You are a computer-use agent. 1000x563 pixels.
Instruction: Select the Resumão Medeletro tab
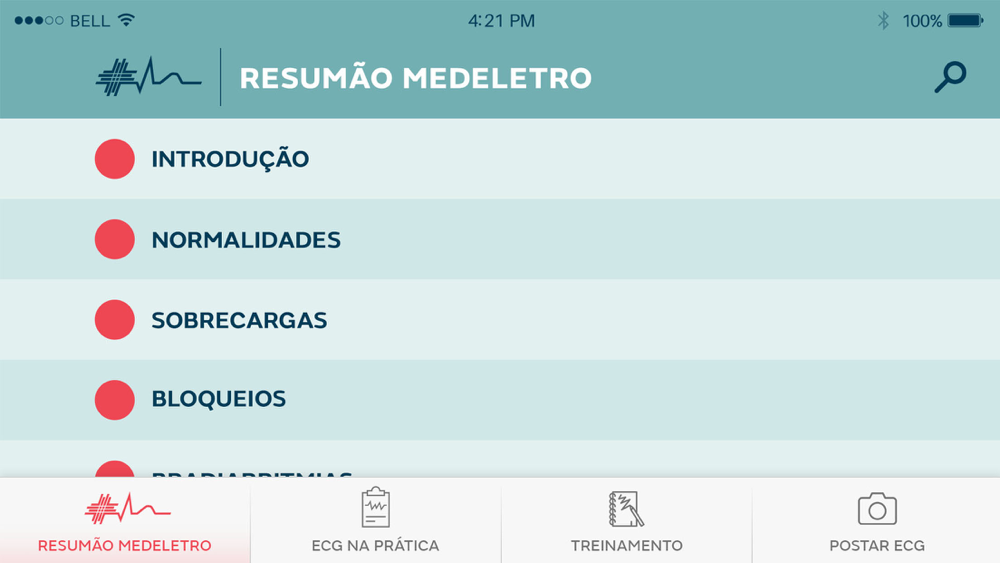[x=125, y=521]
